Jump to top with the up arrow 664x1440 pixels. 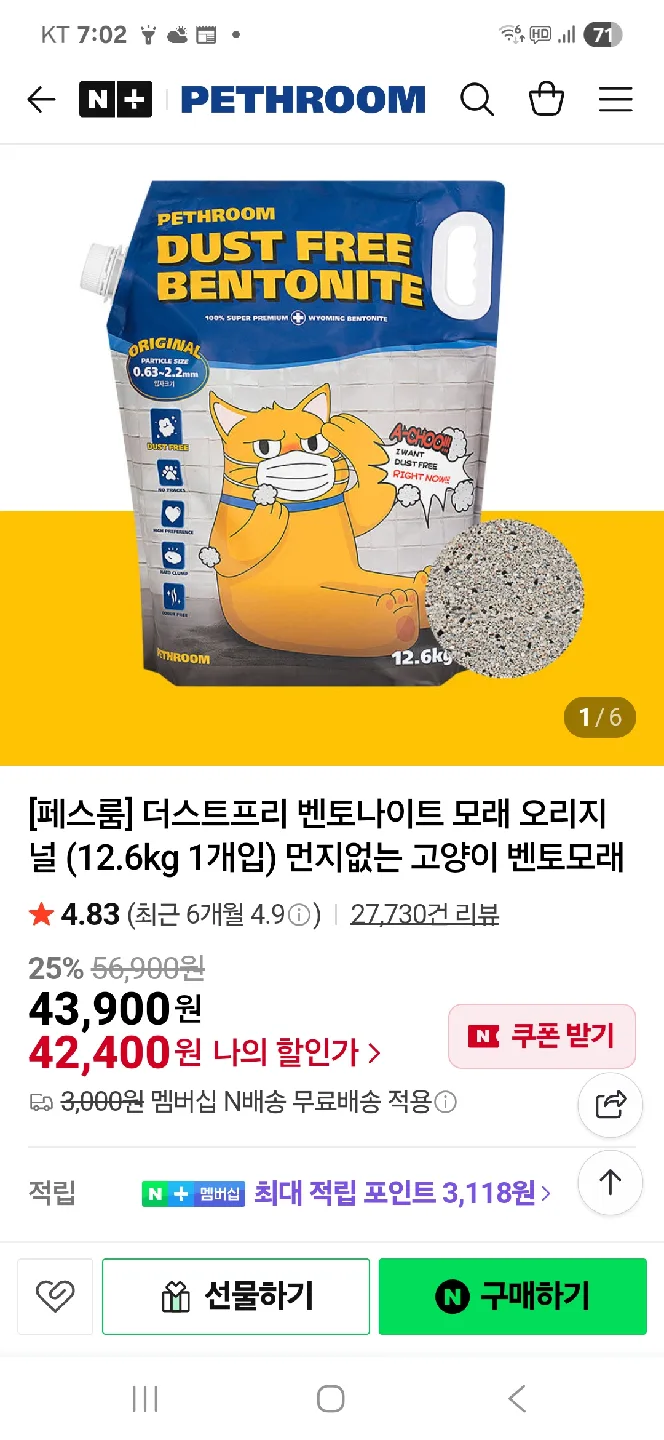coord(610,1183)
